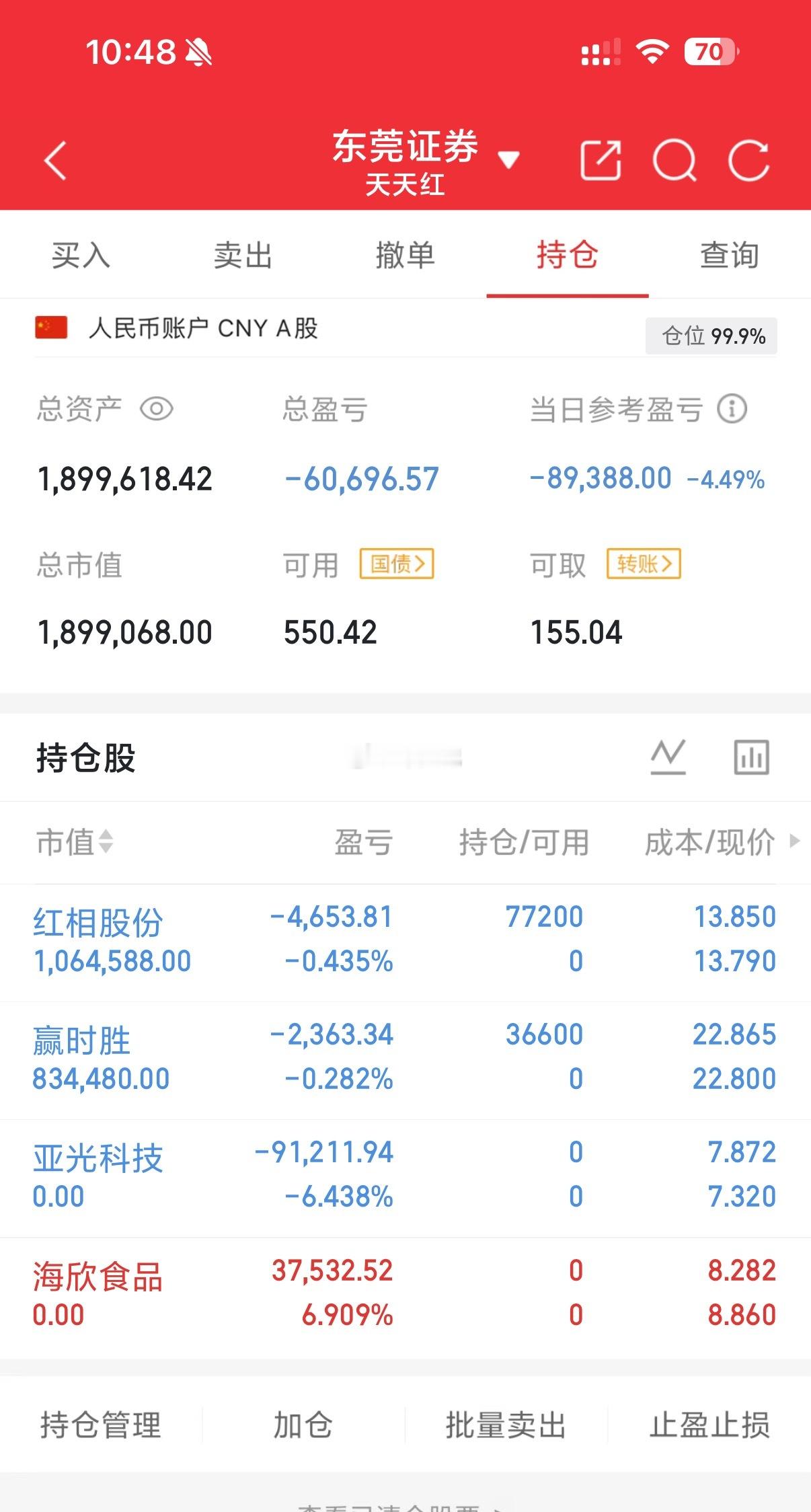Open the share menu at top right
This screenshot has height=1512, width=811.
[601, 161]
